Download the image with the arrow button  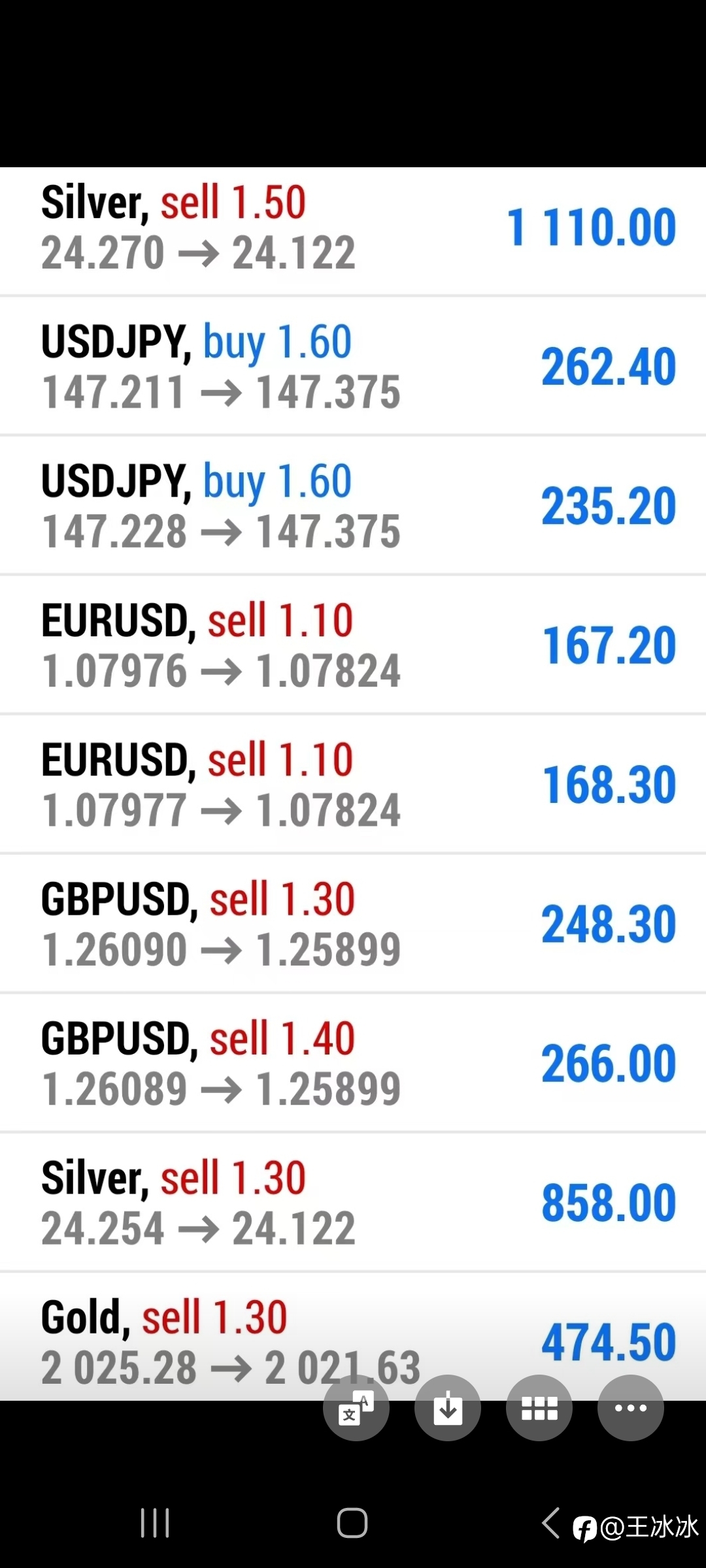(448, 1408)
